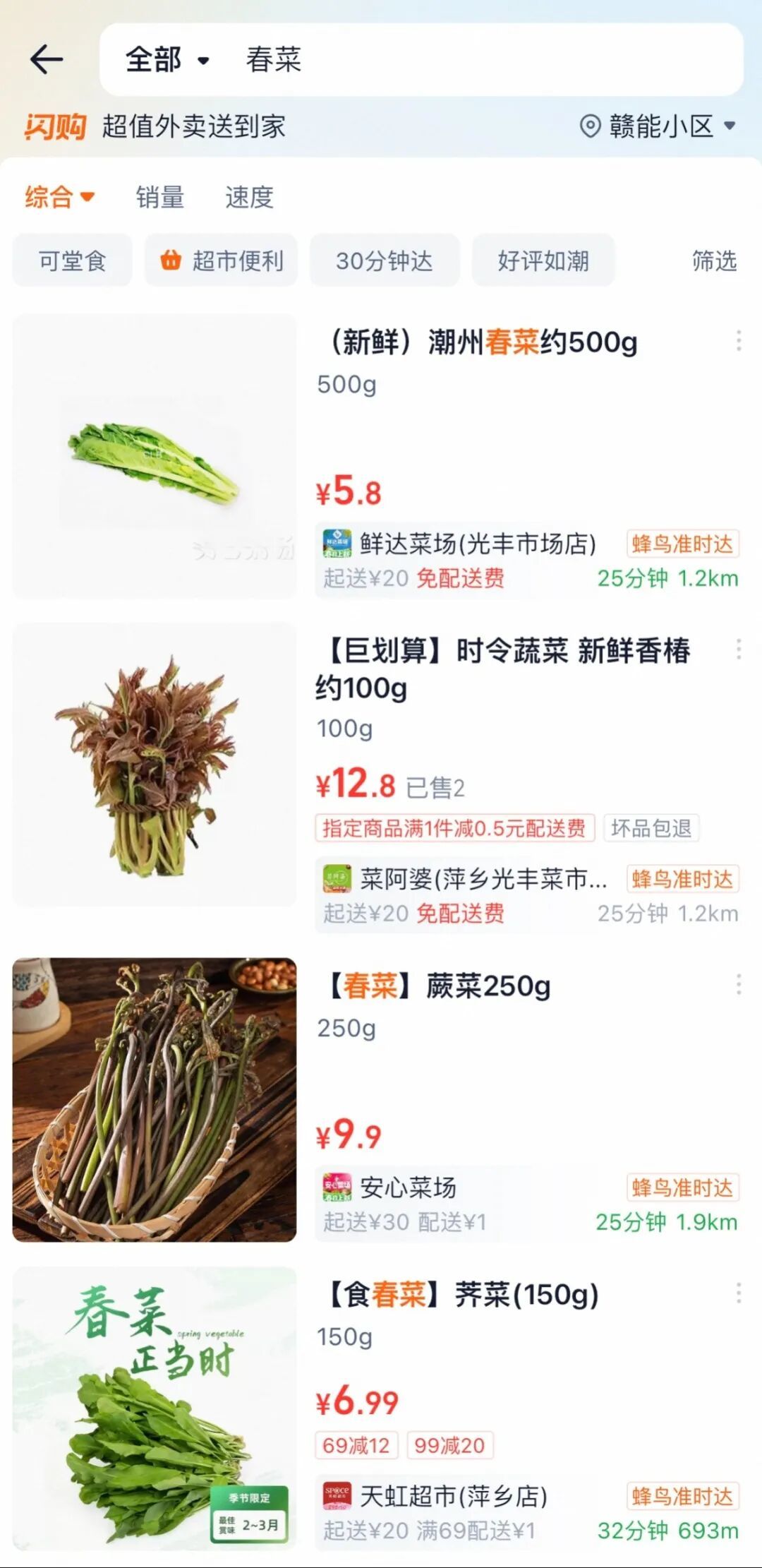
Task: Apply the 好评如潮 filter
Action: [x=543, y=261]
